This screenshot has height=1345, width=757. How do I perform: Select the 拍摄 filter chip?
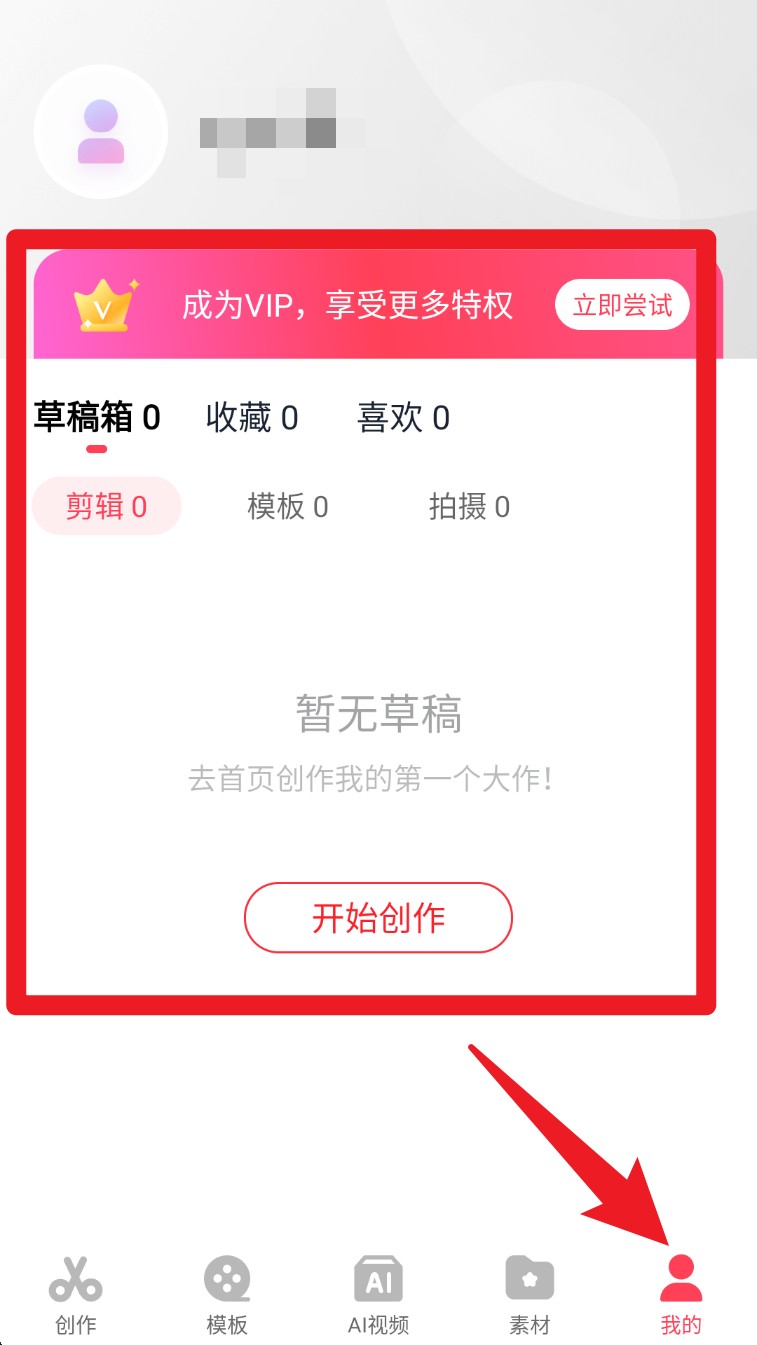469,506
